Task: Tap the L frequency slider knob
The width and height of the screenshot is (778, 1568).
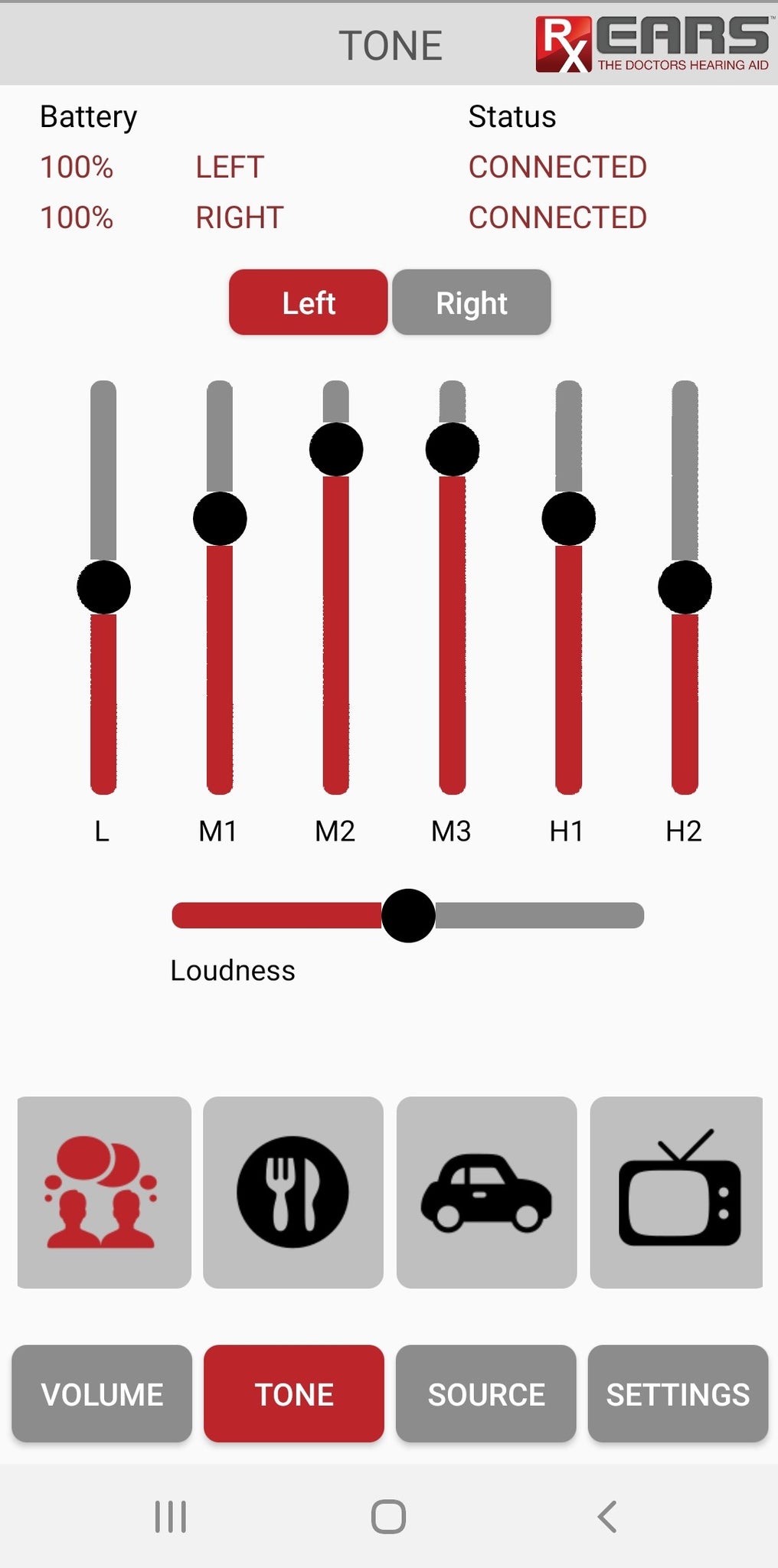Action: pyautogui.click(x=103, y=587)
